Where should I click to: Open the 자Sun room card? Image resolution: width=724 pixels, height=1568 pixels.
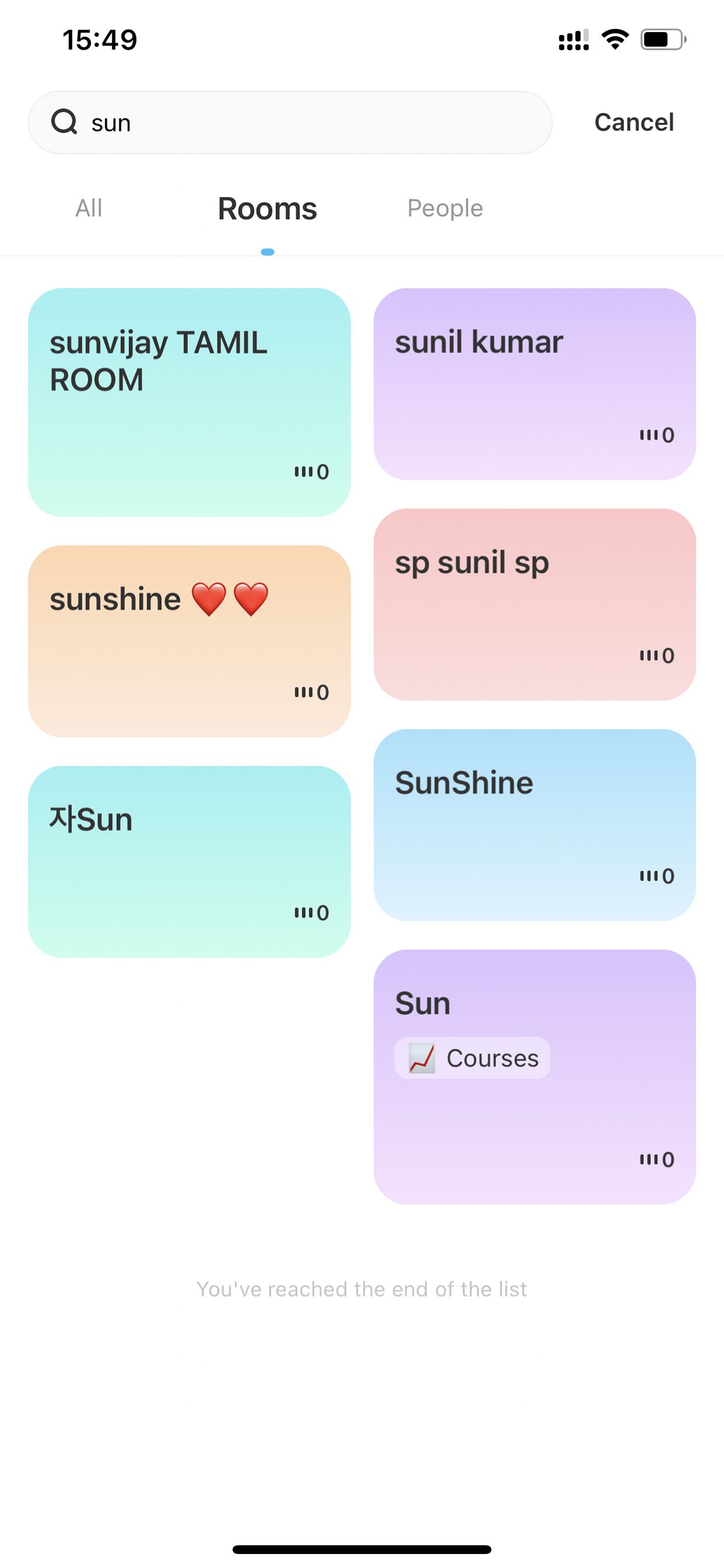point(189,861)
